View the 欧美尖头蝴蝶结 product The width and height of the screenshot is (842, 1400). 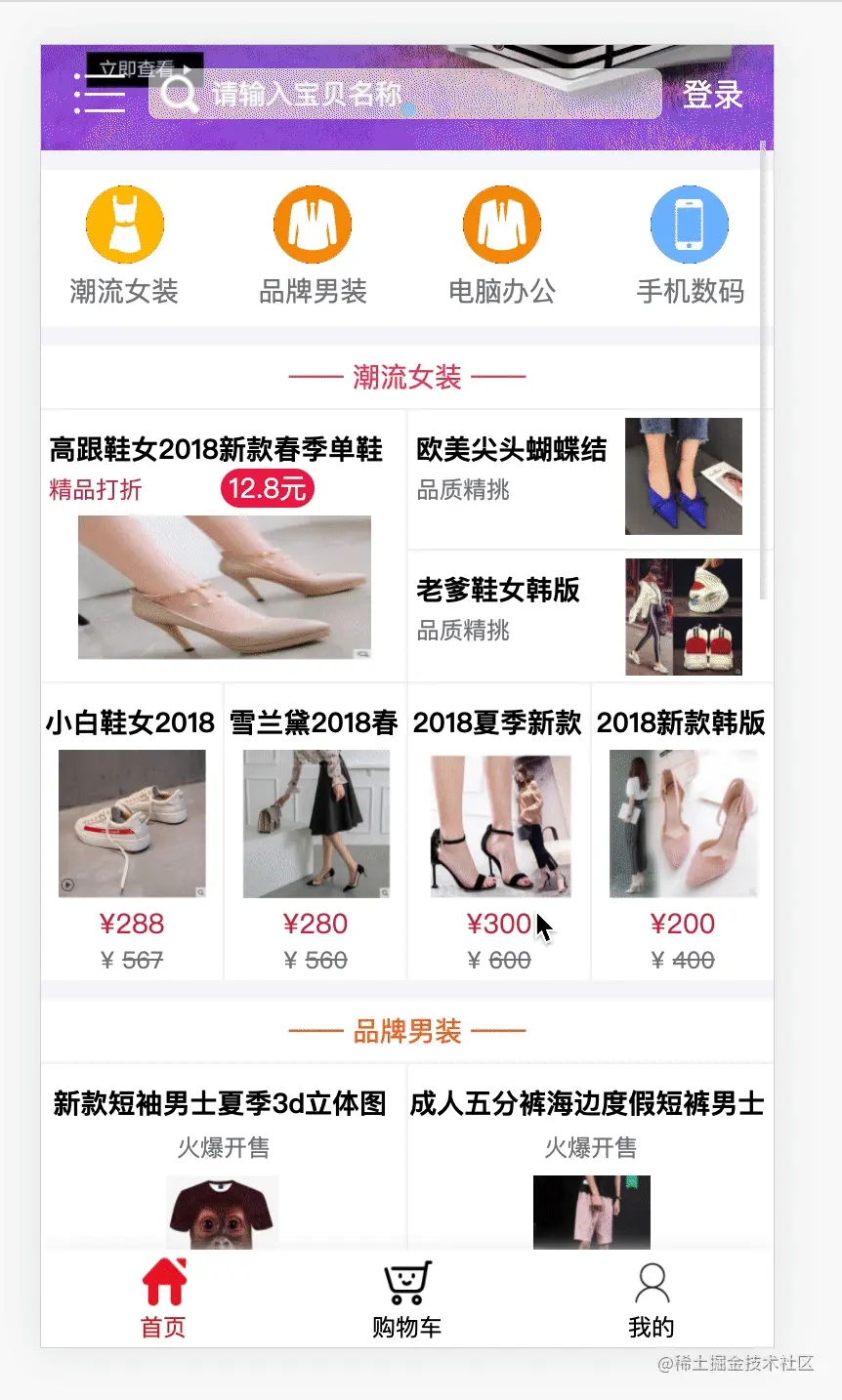point(589,477)
